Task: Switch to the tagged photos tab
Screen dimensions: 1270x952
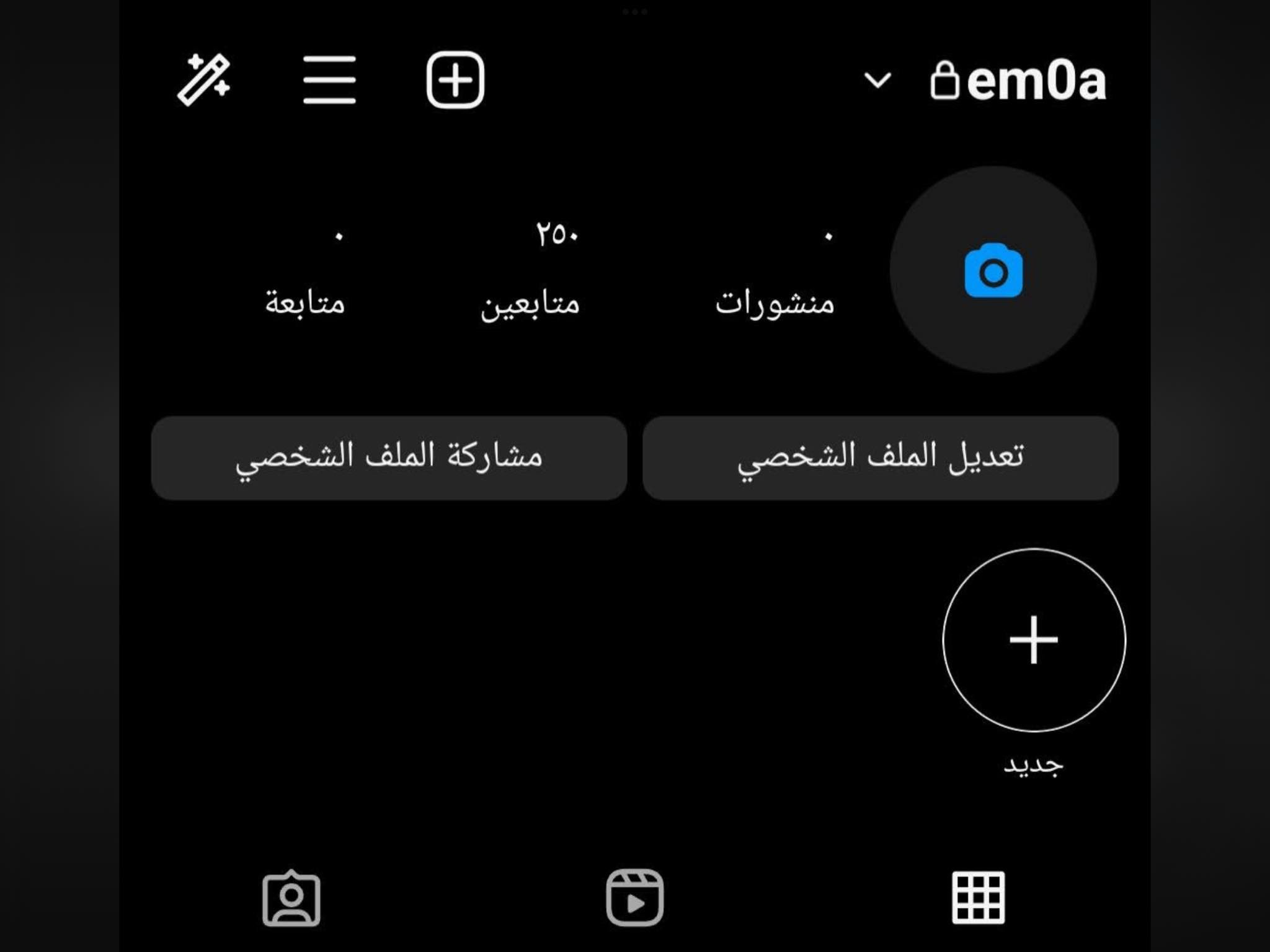Action: (x=291, y=897)
